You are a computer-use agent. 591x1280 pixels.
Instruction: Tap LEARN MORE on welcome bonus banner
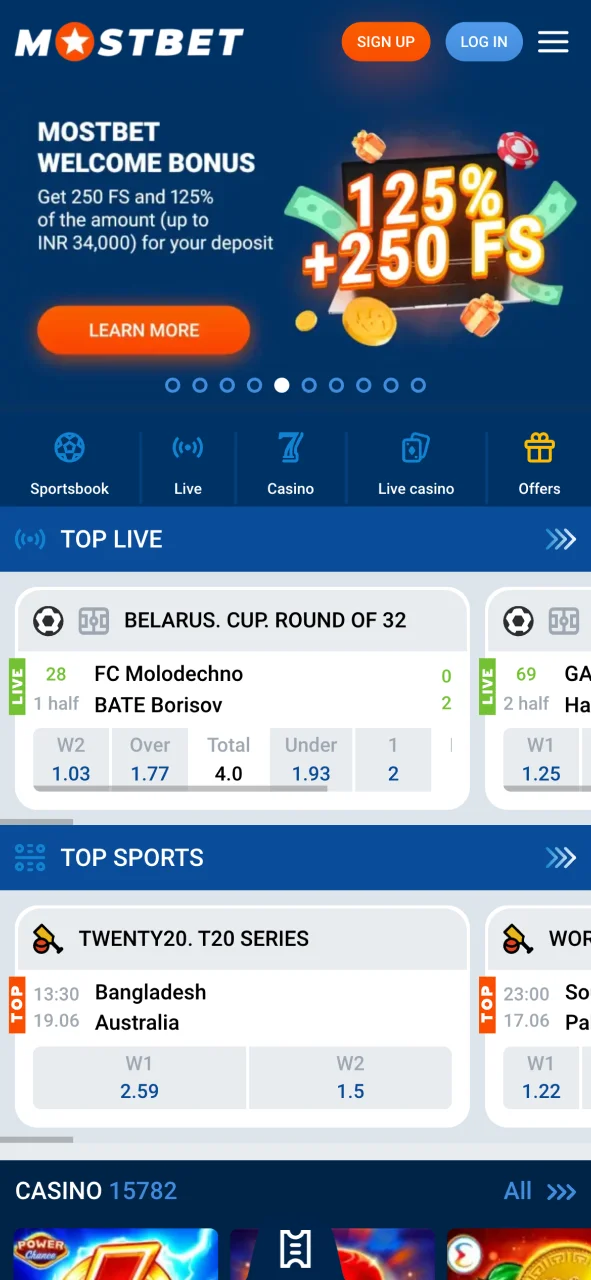pos(144,330)
